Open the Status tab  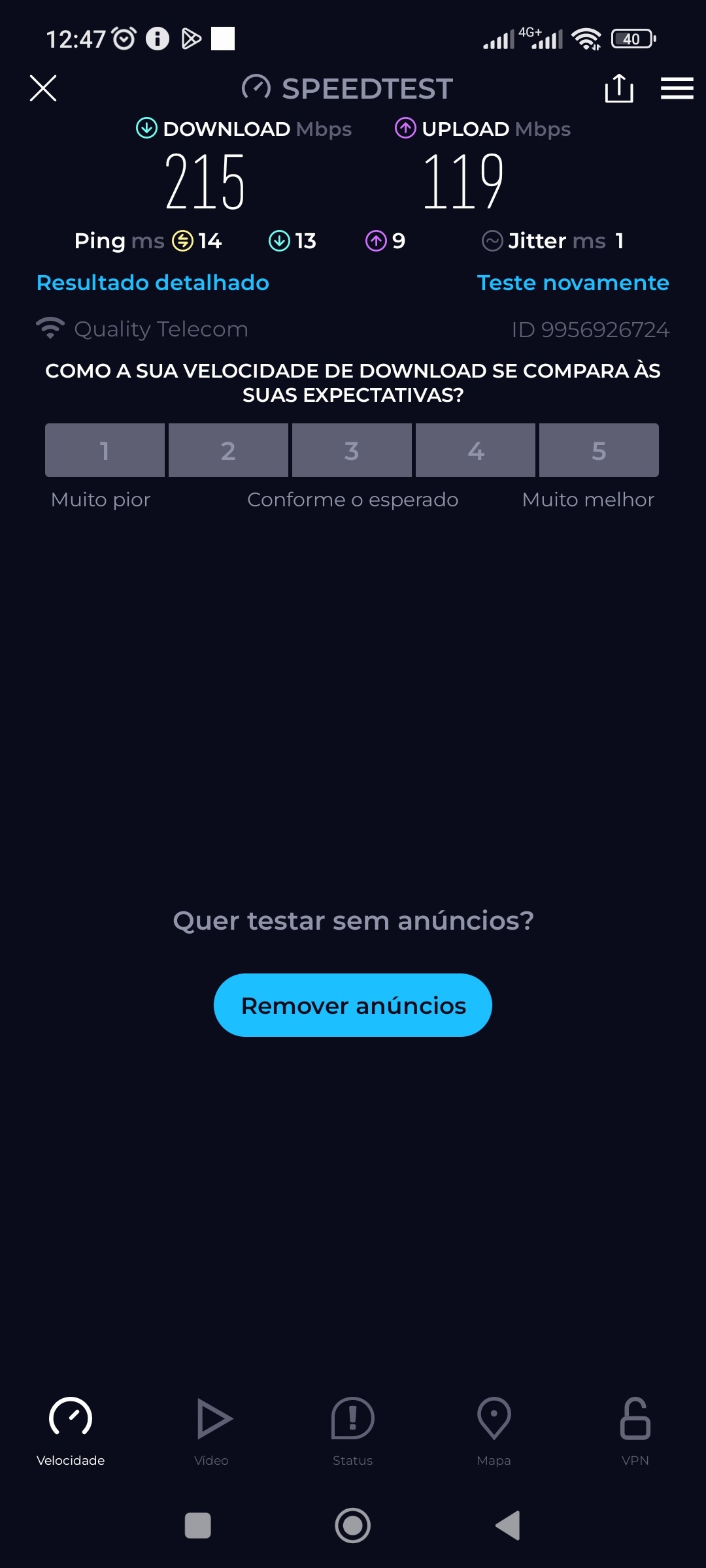pos(353,1431)
